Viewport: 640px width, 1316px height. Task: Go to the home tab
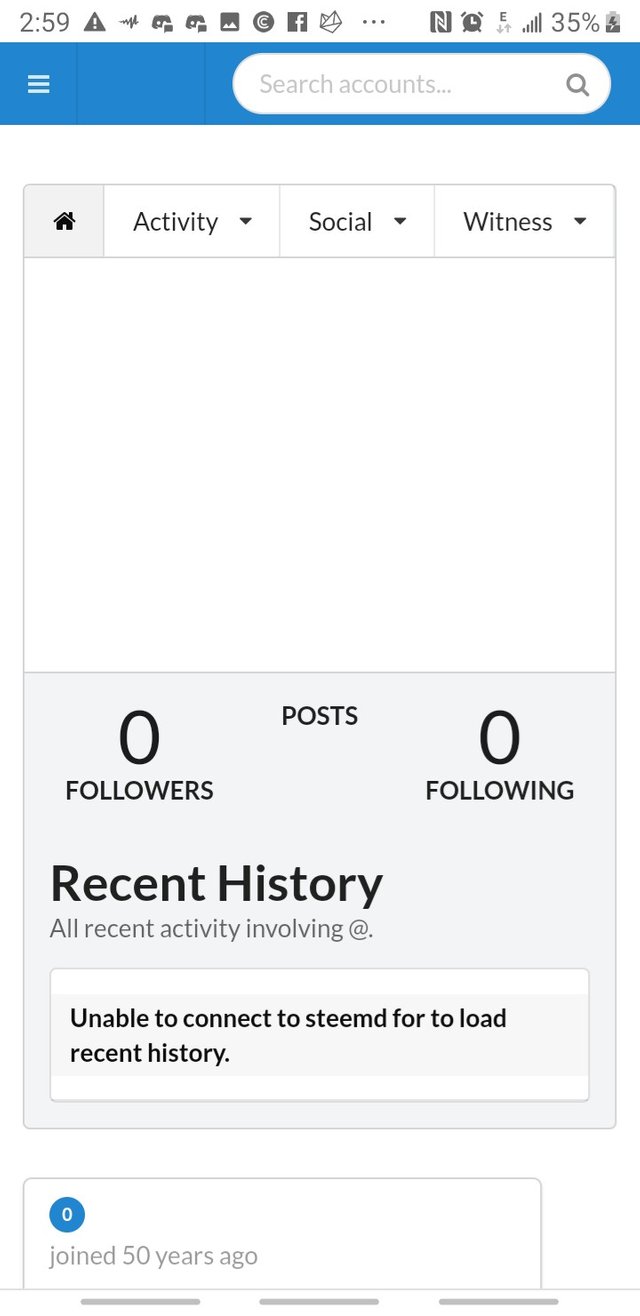pos(64,222)
